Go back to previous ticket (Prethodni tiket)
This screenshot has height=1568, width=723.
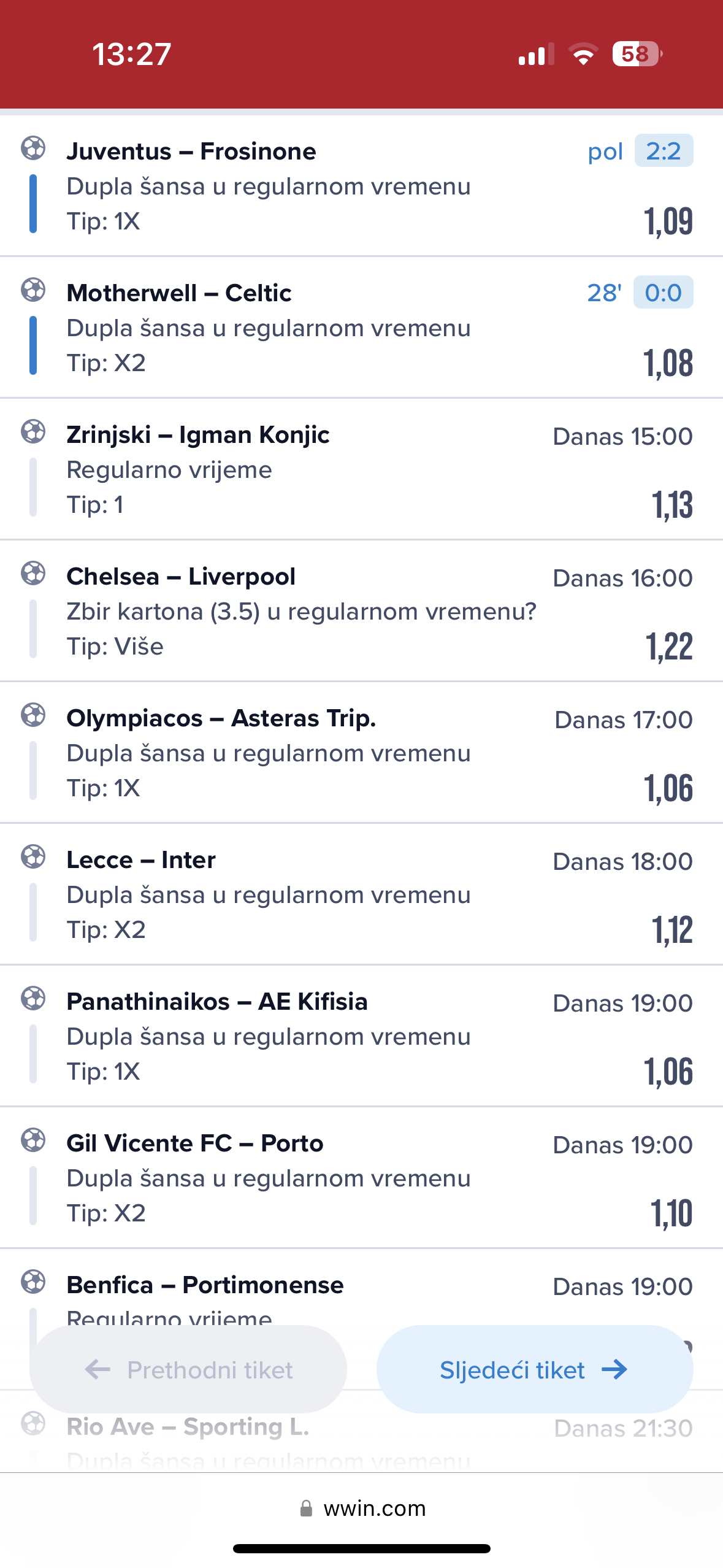188,1369
